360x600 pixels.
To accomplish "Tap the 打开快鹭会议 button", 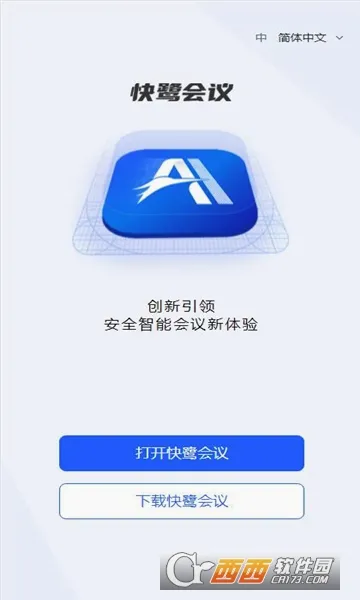I will 182,453.
